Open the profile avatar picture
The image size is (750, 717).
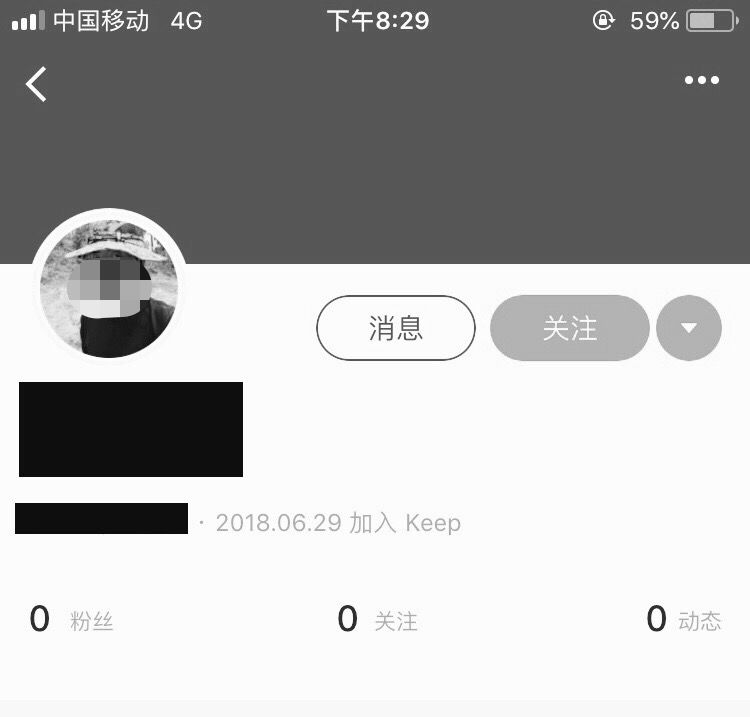click(109, 288)
